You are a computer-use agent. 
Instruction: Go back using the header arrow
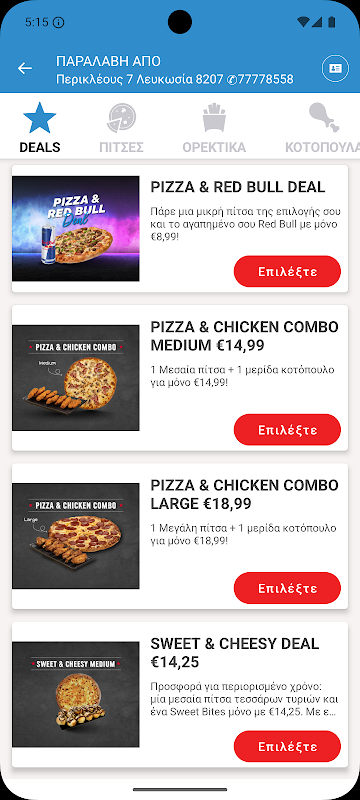pyautogui.click(x=24, y=68)
